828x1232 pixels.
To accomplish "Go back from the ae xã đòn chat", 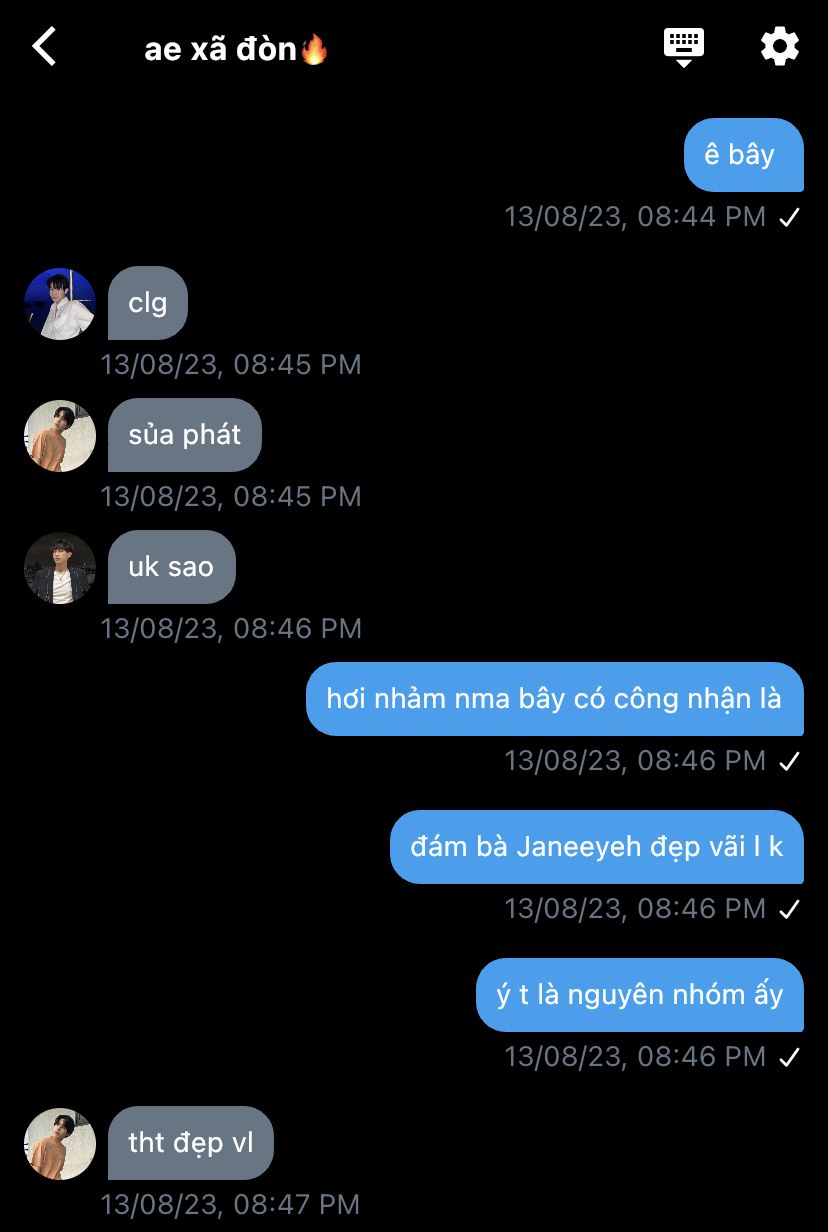I will click(x=44, y=47).
